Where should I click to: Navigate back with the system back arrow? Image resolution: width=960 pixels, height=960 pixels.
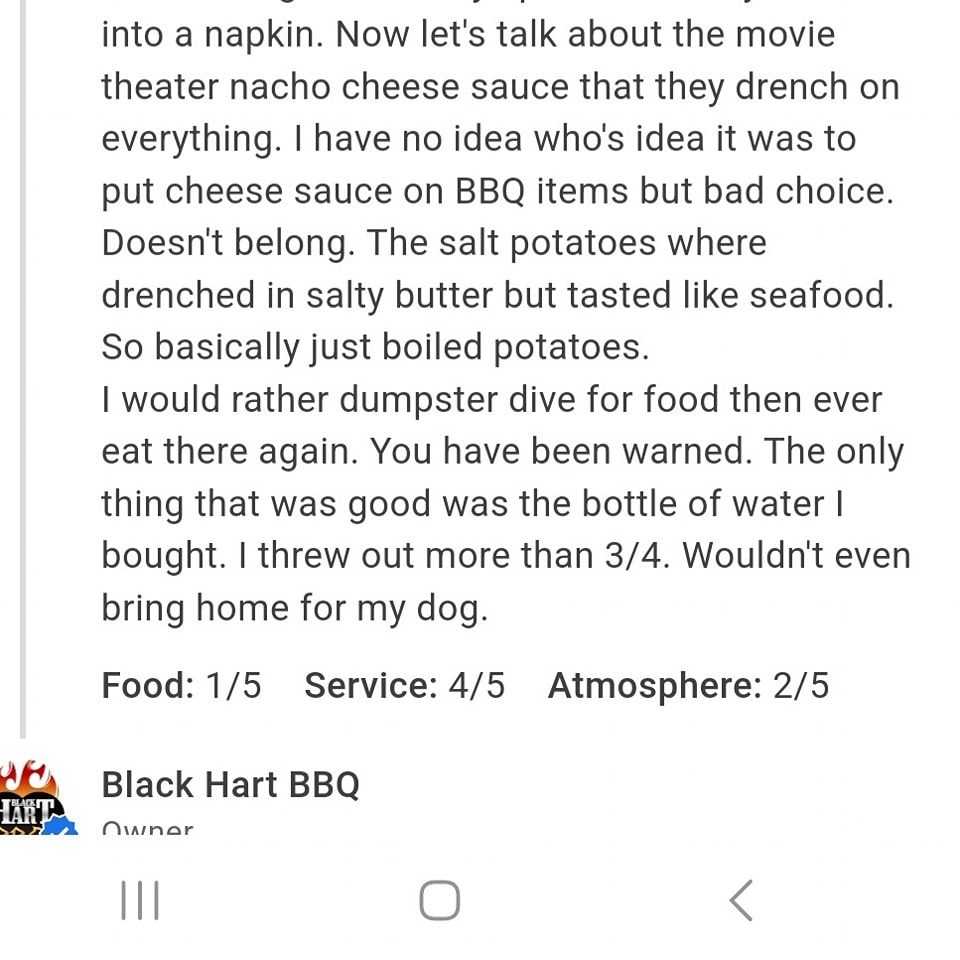tap(740, 900)
